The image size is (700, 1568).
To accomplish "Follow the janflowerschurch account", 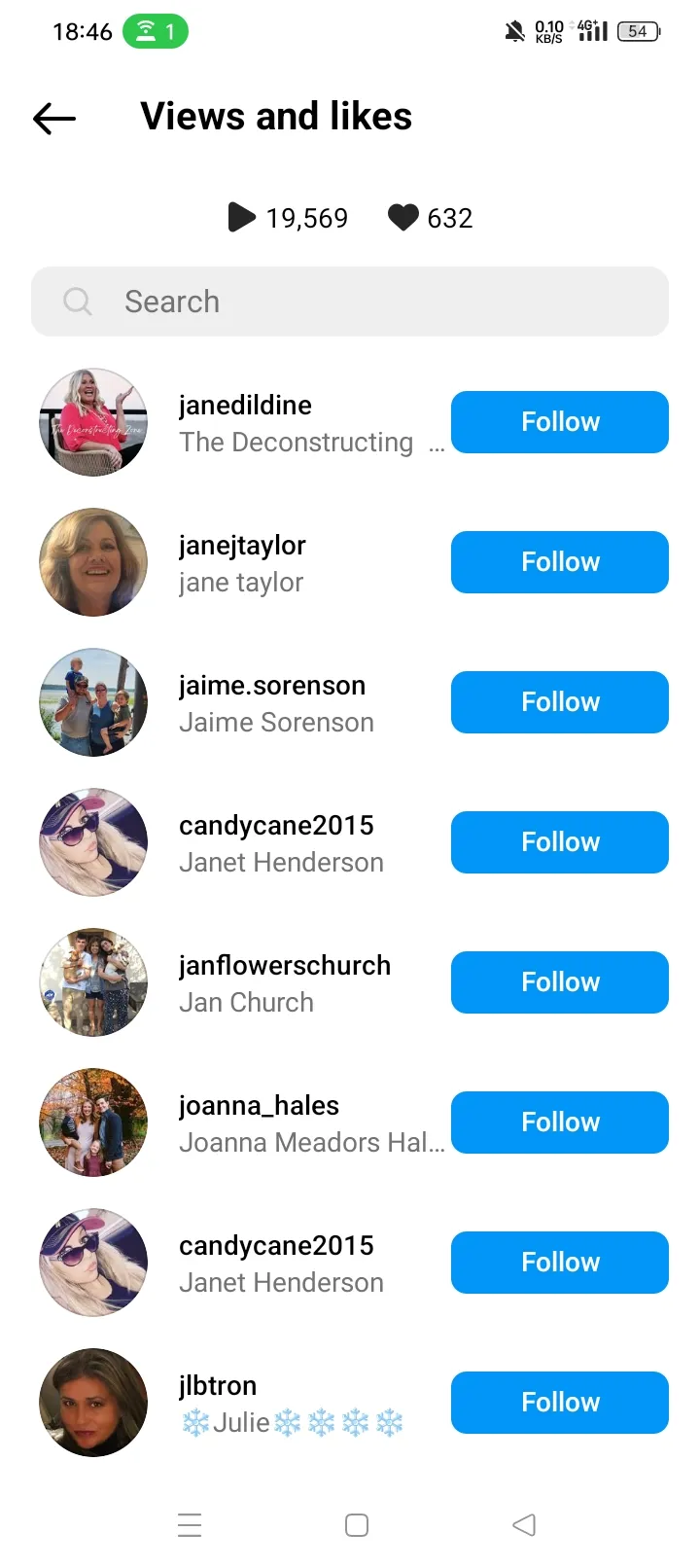I will [559, 982].
